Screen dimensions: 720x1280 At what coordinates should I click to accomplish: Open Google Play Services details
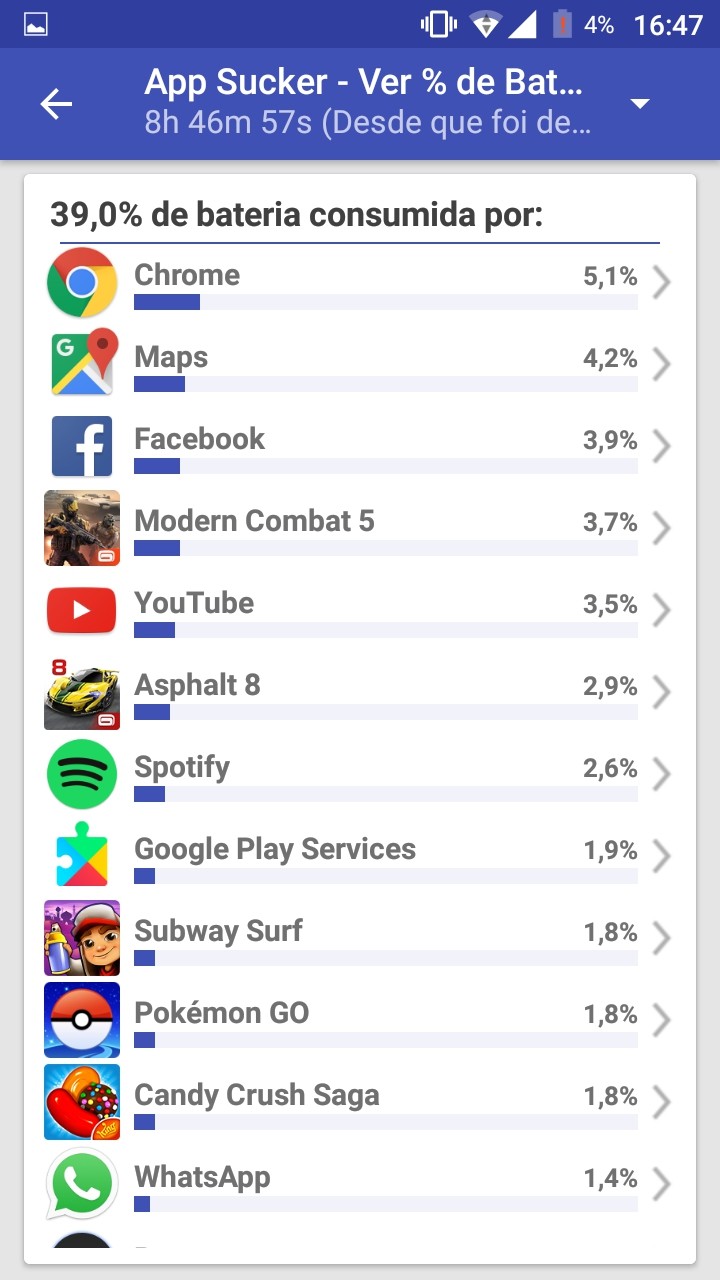pyautogui.click(x=360, y=857)
